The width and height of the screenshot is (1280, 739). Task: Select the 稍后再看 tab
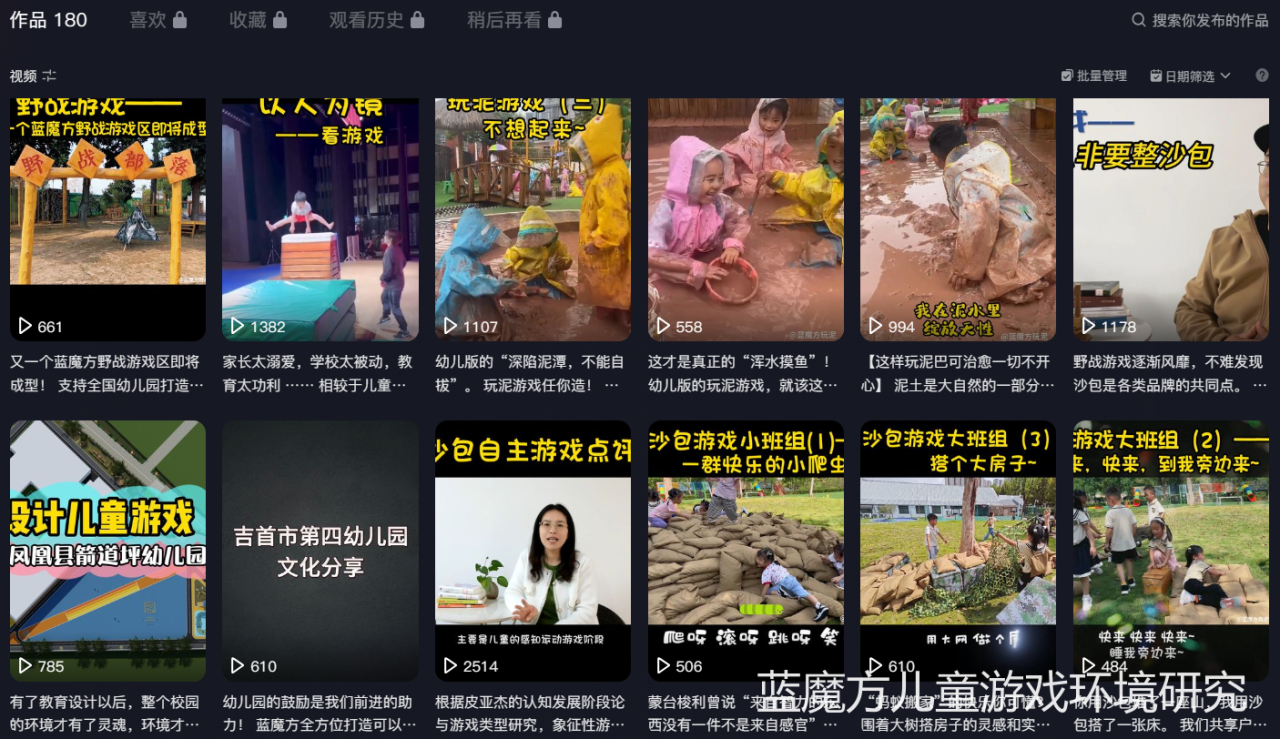(x=513, y=20)
